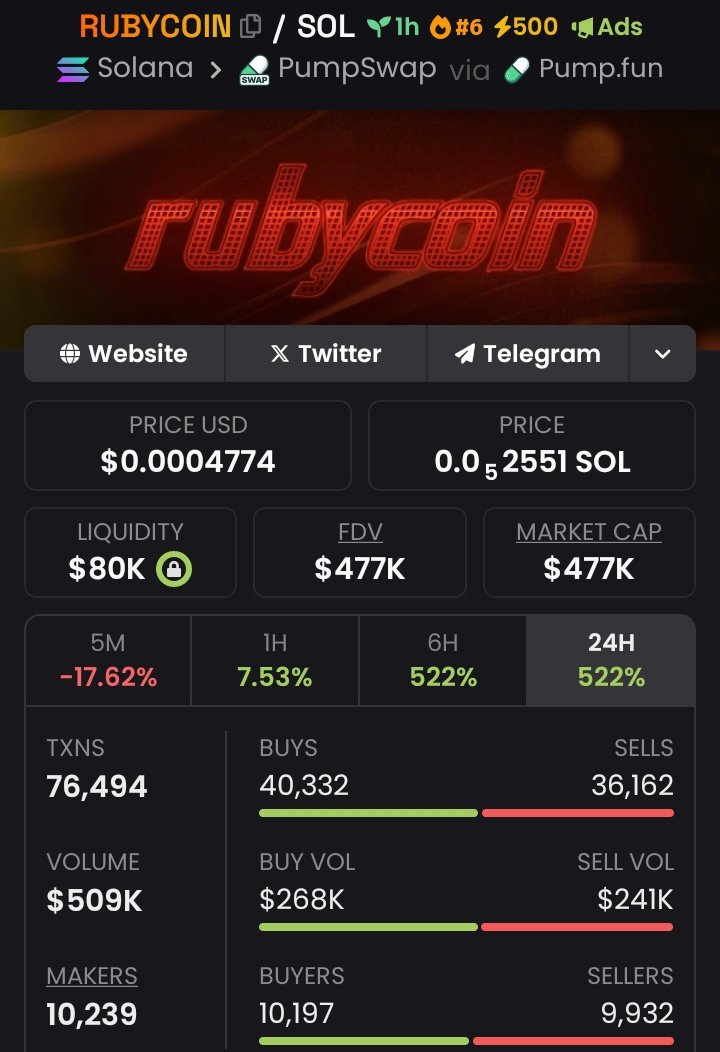Copy the RUBYCOIN token address
The height and width of the screenshot is (1052, 720).
(252, 27)
